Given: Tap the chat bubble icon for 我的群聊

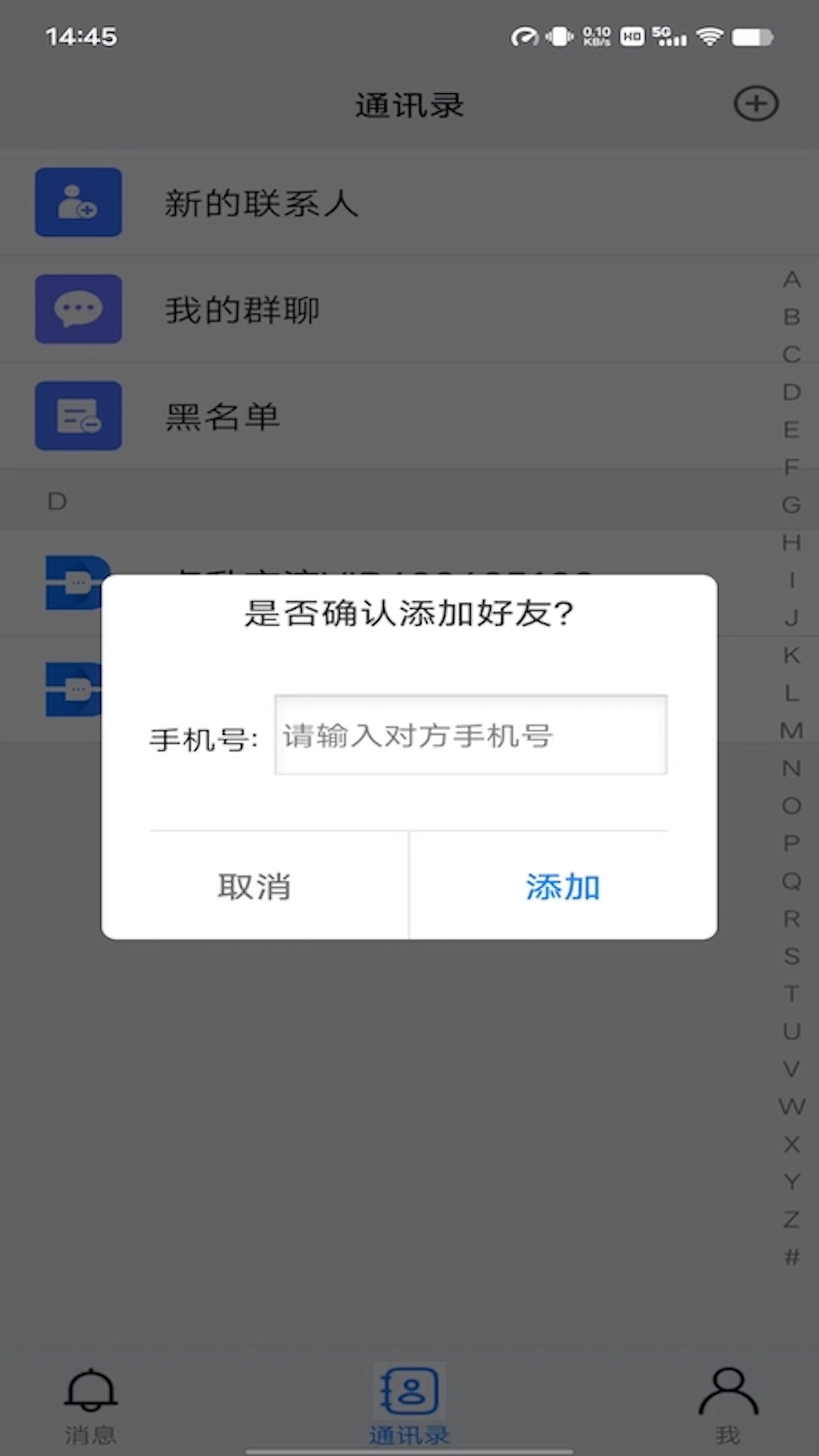Looking at the screenshot, I should [x=78, y=309].
